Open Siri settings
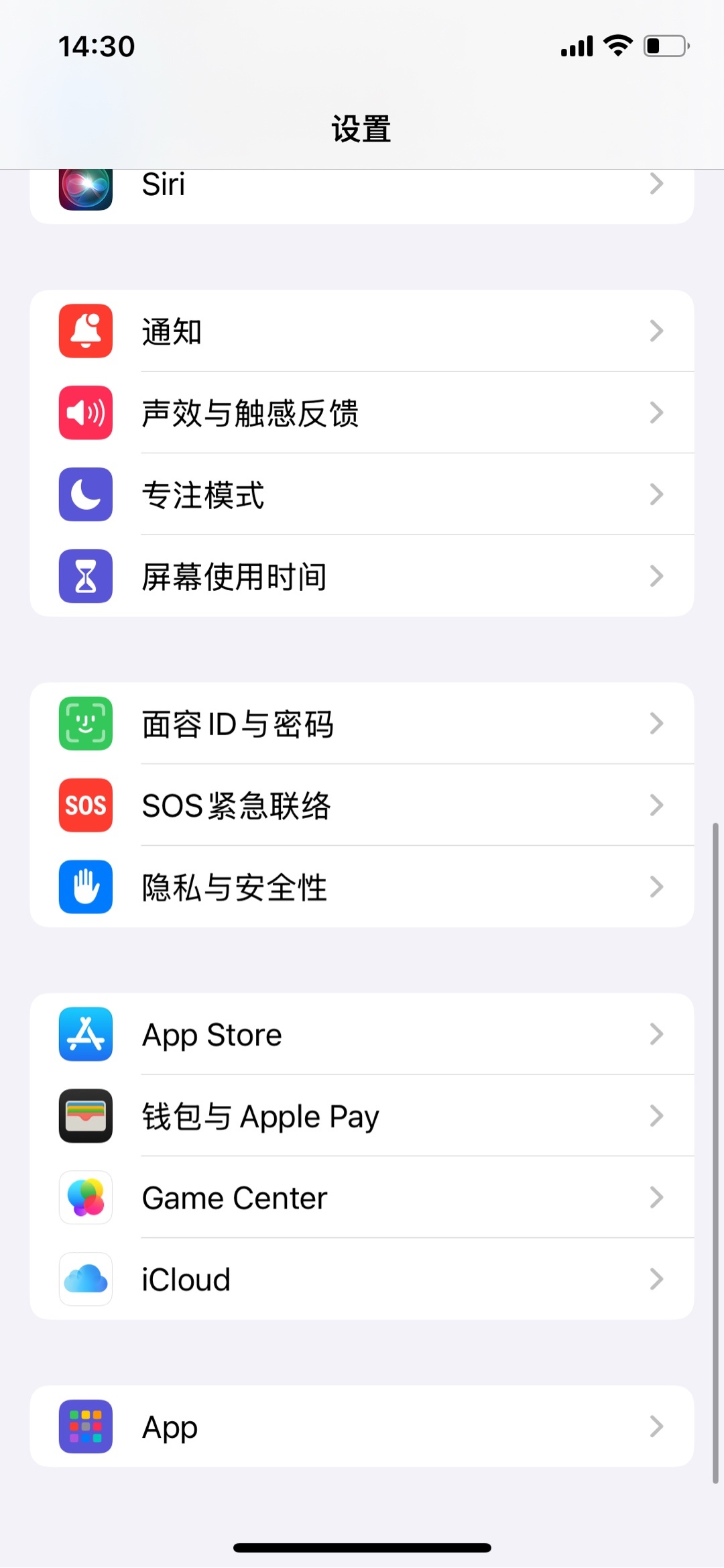724x1568 pixels. point(362,191)
